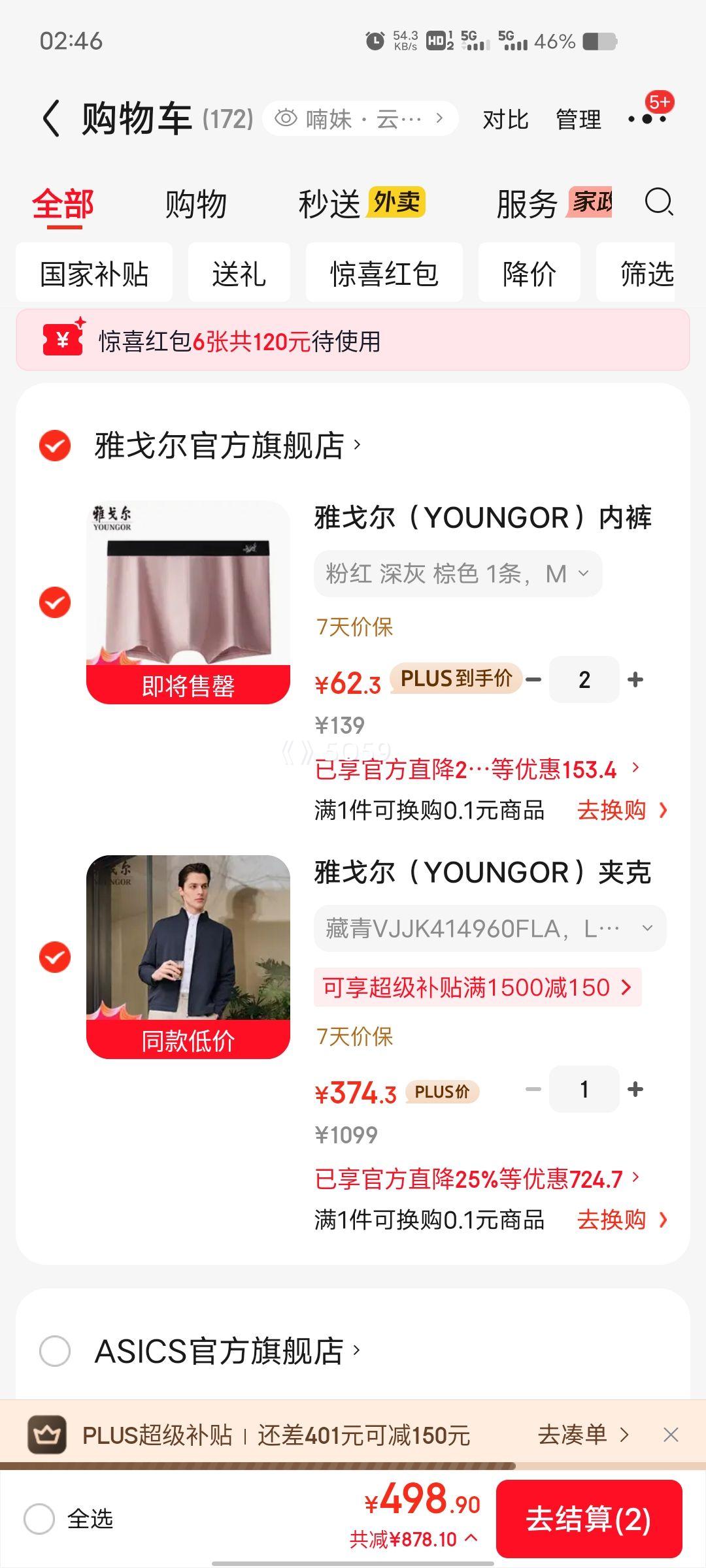The width and height of the screenshot is (706, 1568).
Task: Select the 降价 filter chip
Action: click(x=529, y=273)
